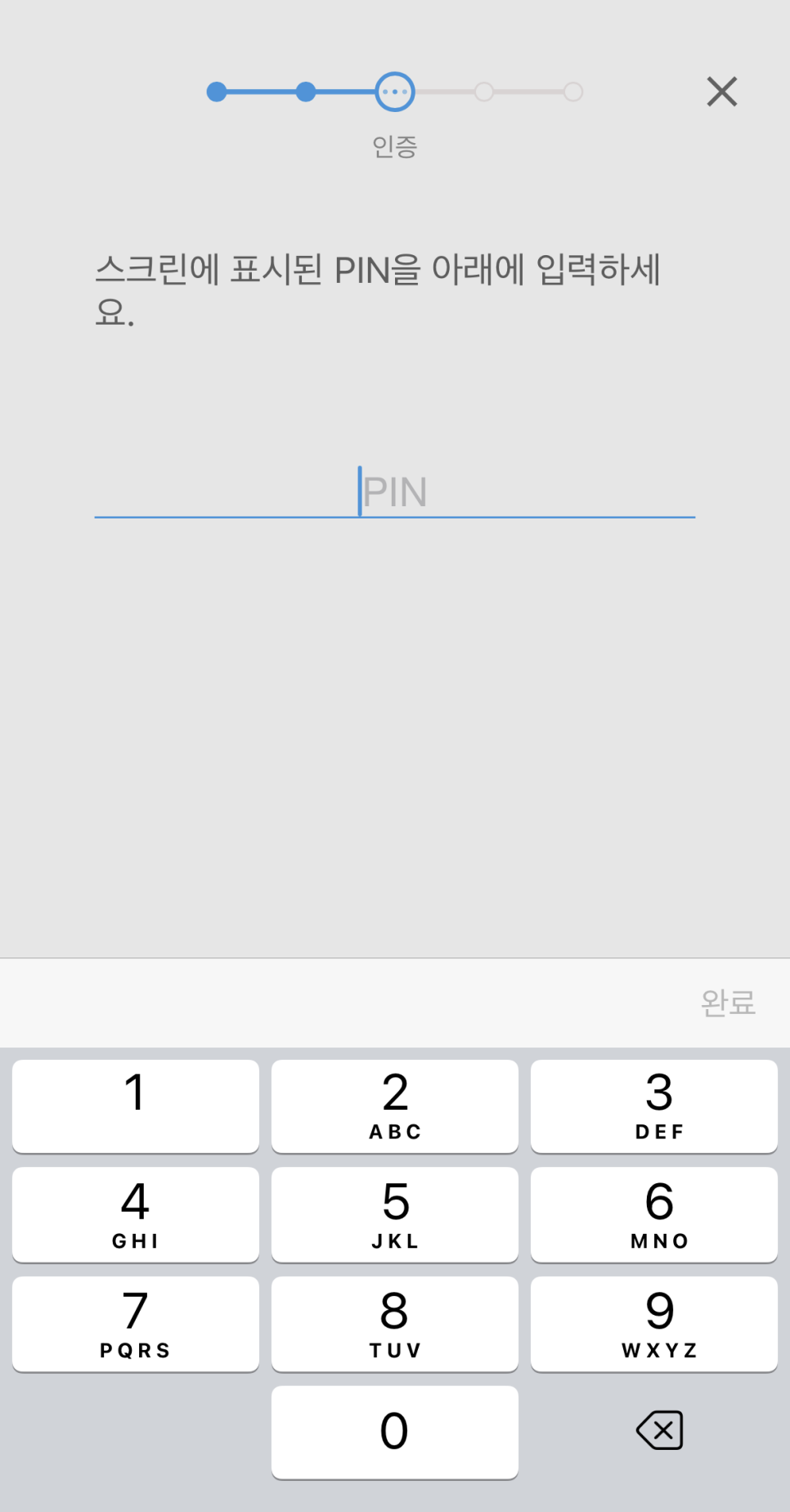The width and height of the screenshot is (790, 1512).
Task: Enter digit 3 on the keypad
Action: [x=654, y=1106]
